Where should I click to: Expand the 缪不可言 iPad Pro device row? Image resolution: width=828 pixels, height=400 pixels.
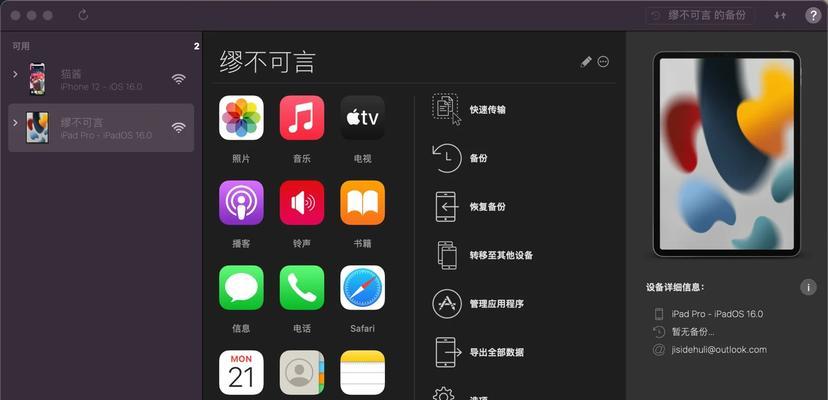click(x=15, y=121)
